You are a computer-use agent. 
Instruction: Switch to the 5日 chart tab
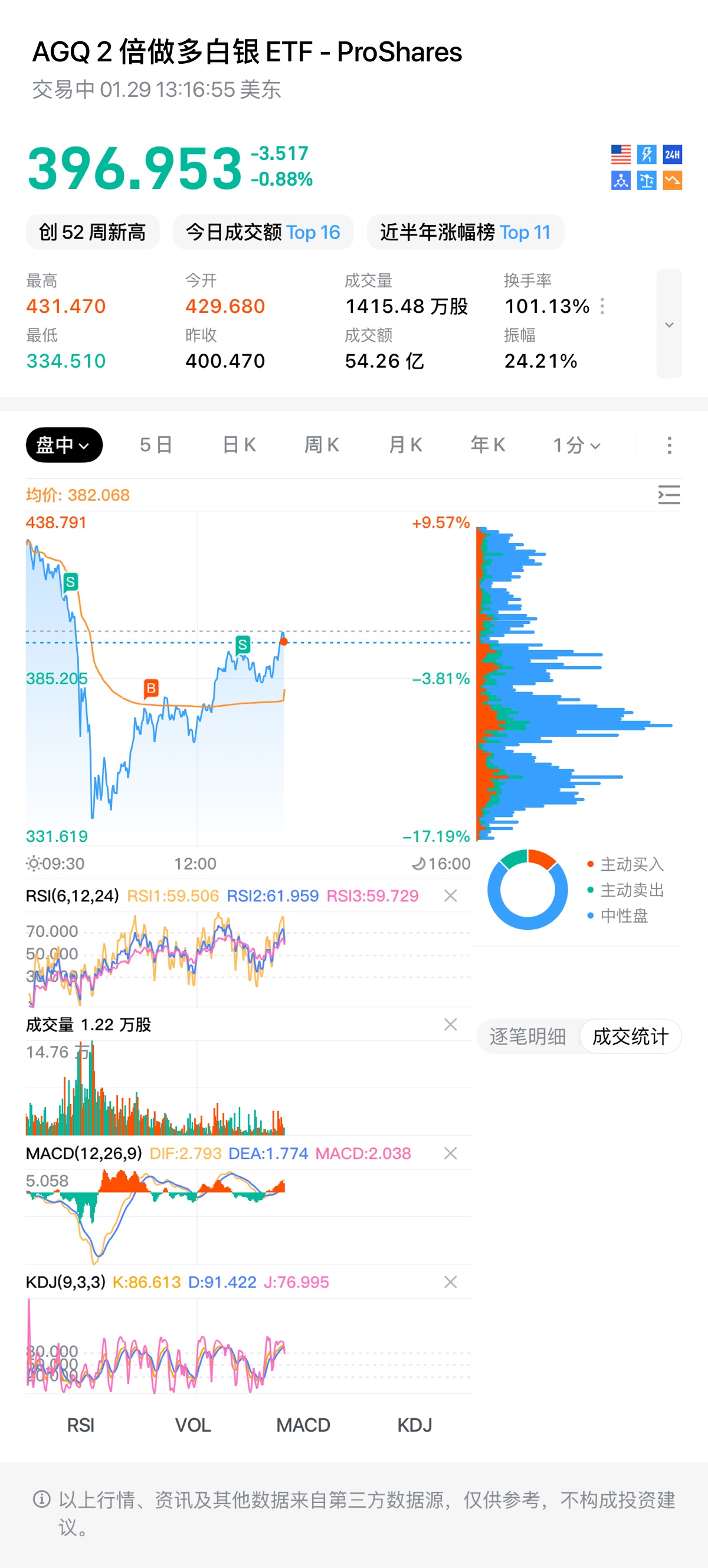coord(156,445)
